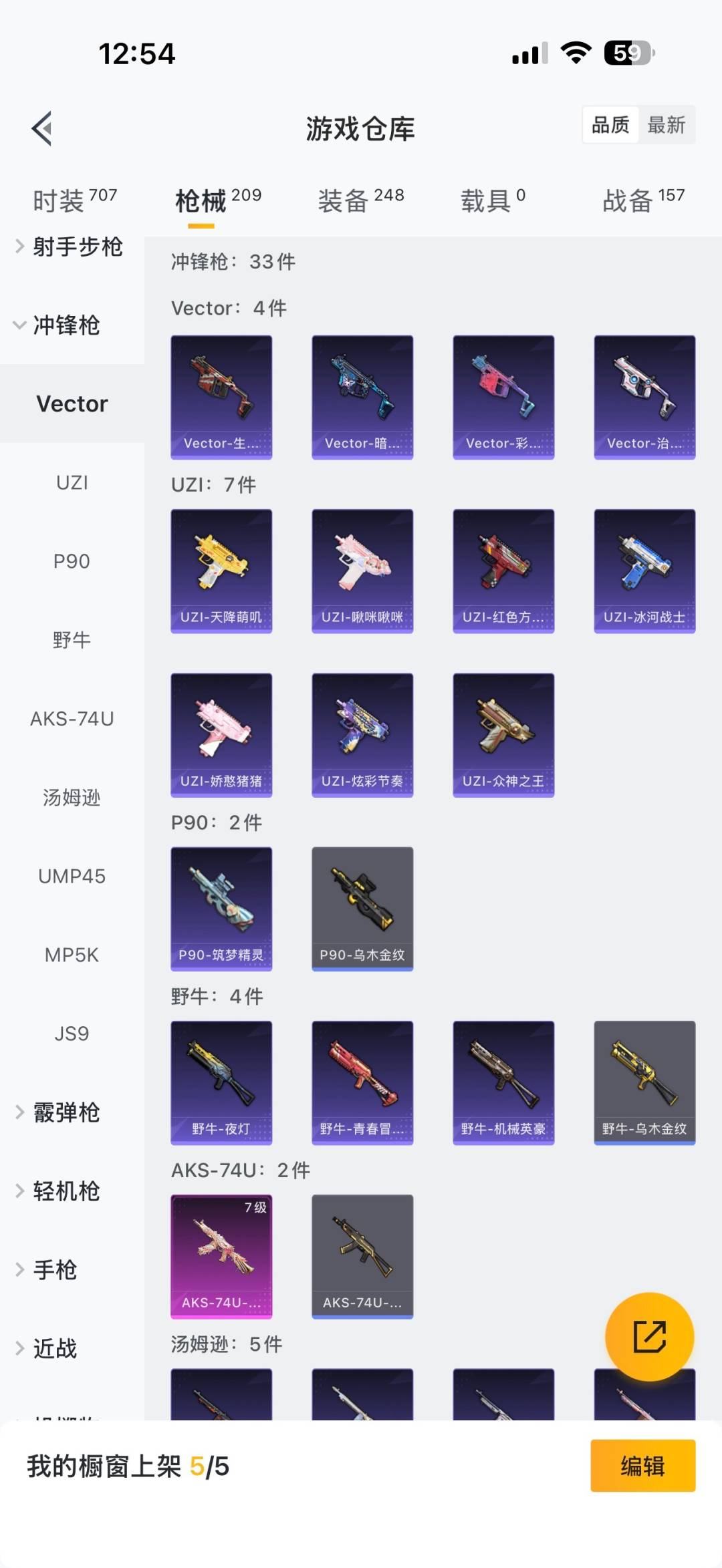This screenshot has width=722, height=1568.
Task: Expand the 射手步枪 category
Action: (70, 247)
